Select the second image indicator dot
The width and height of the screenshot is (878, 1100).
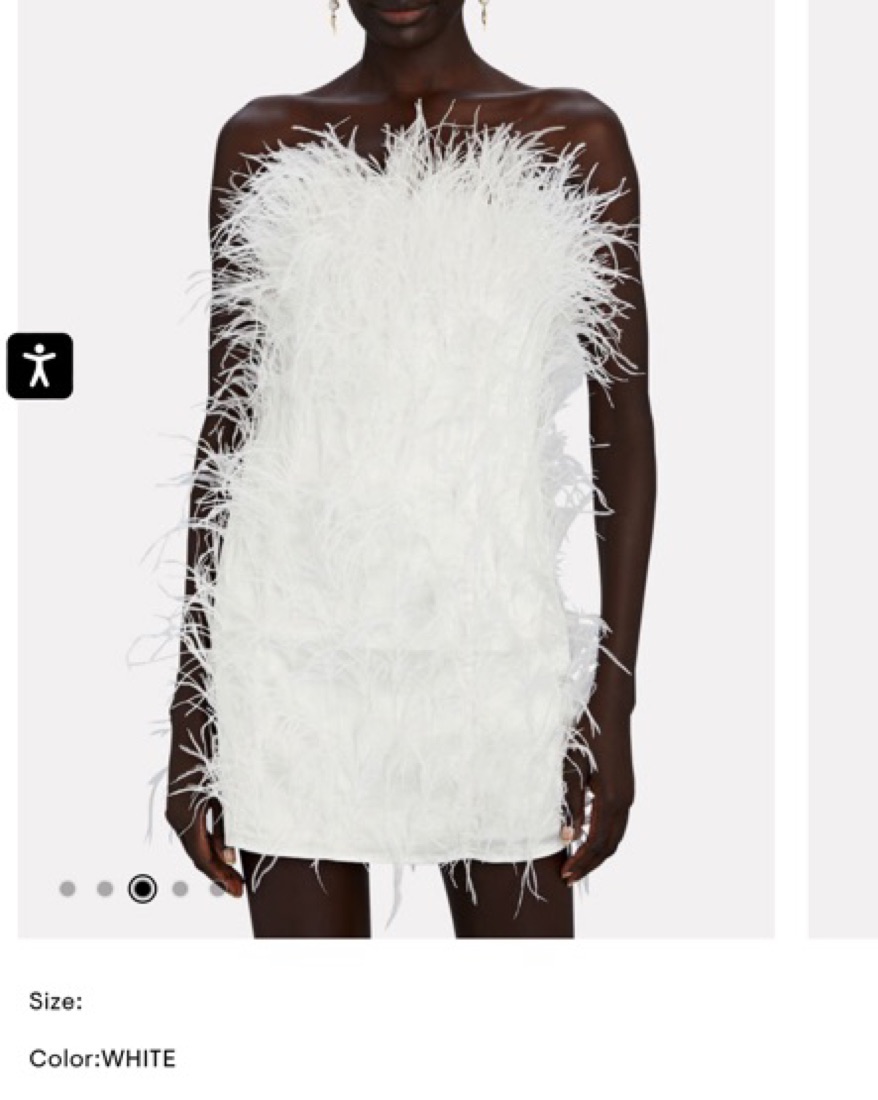coord(105,888)
